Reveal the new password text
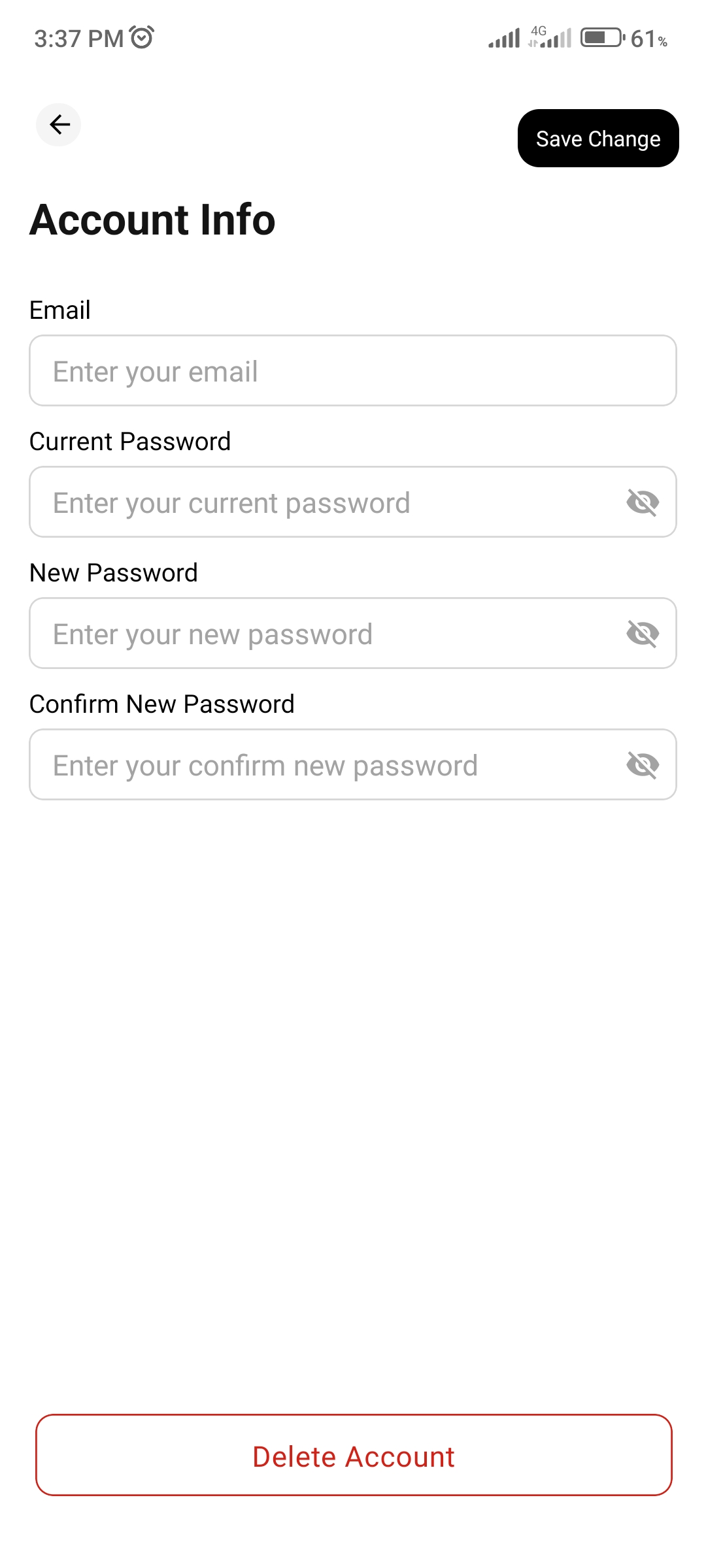Image resolution: width=706 pixels, height=1568 pixels. coord(643,634)
